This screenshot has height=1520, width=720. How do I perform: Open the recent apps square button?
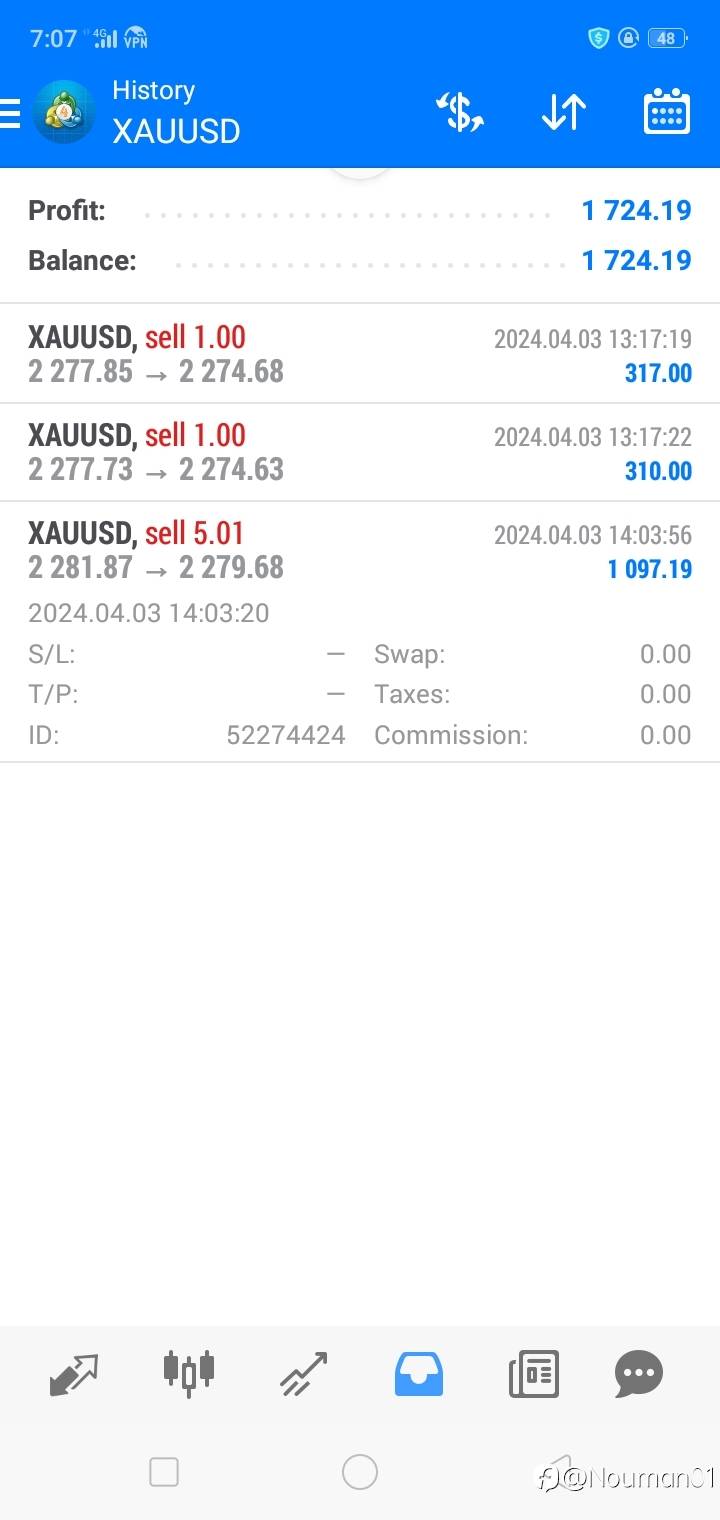[x=164, y=1472]
